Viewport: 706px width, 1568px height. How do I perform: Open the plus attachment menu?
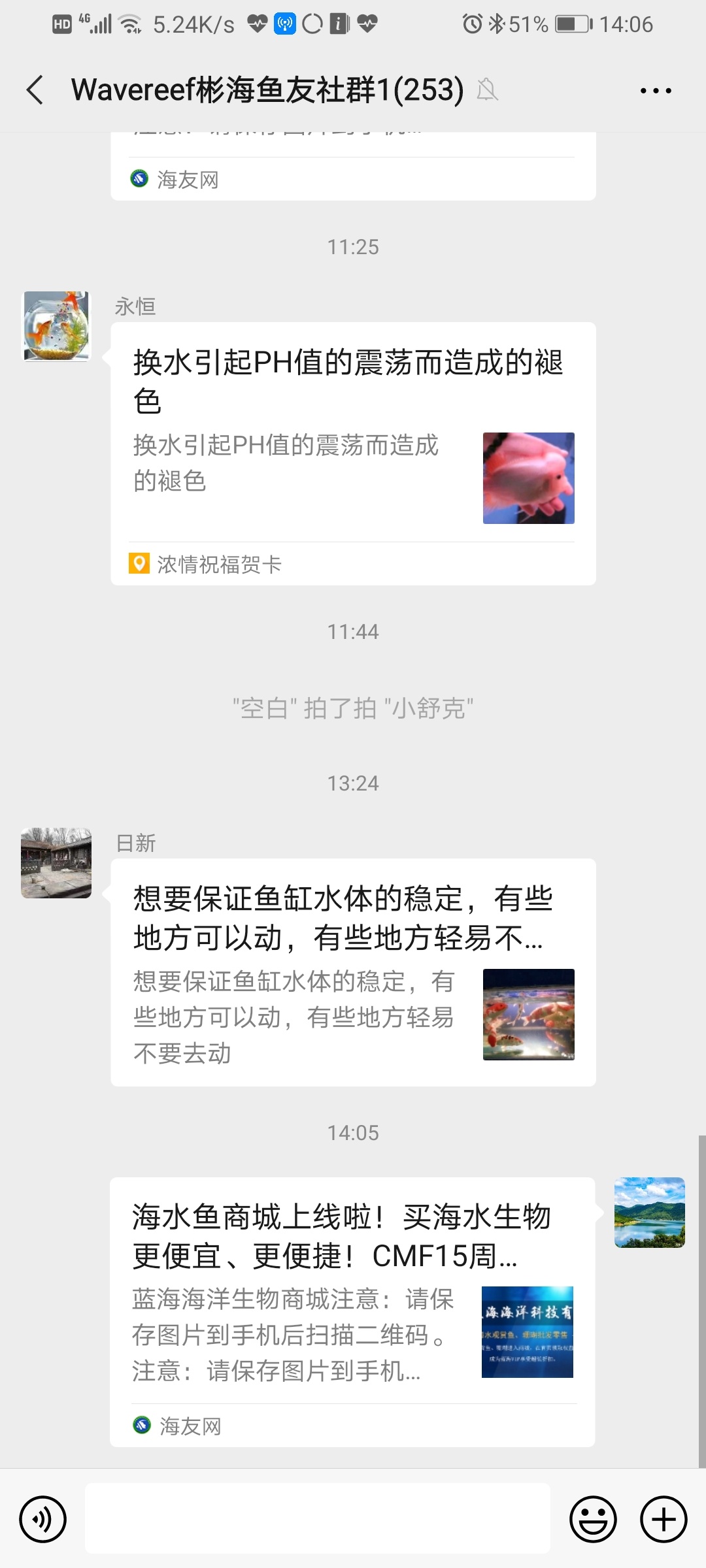tap(663, 1520)
